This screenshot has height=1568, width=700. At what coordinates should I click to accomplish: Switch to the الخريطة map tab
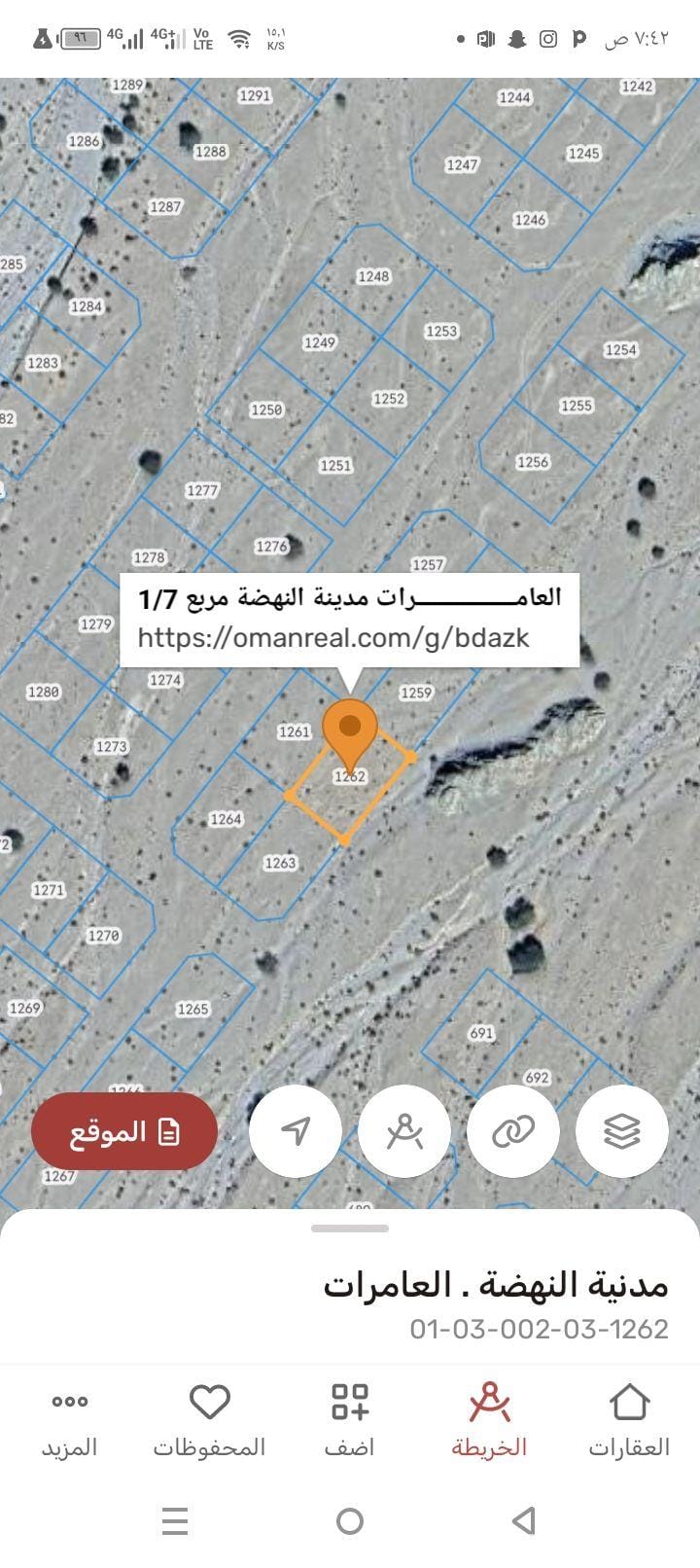[x=489, y=1420]
